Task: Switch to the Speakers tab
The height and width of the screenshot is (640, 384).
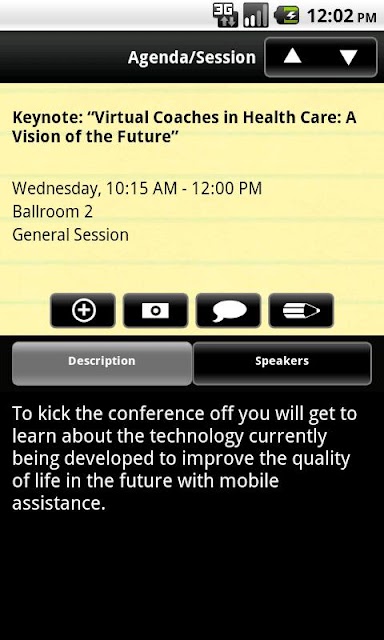Action: 282,363
